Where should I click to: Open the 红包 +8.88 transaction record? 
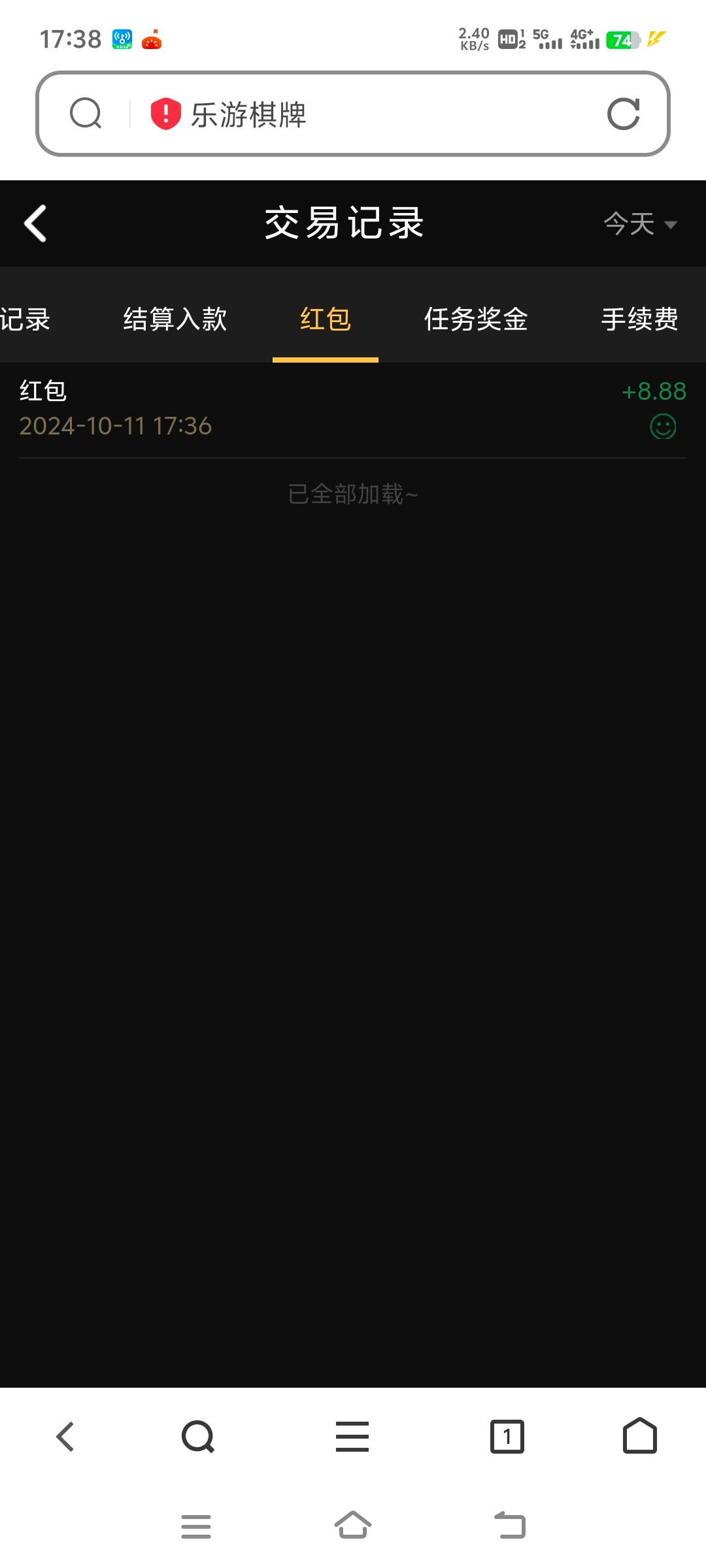coord(353,409)
